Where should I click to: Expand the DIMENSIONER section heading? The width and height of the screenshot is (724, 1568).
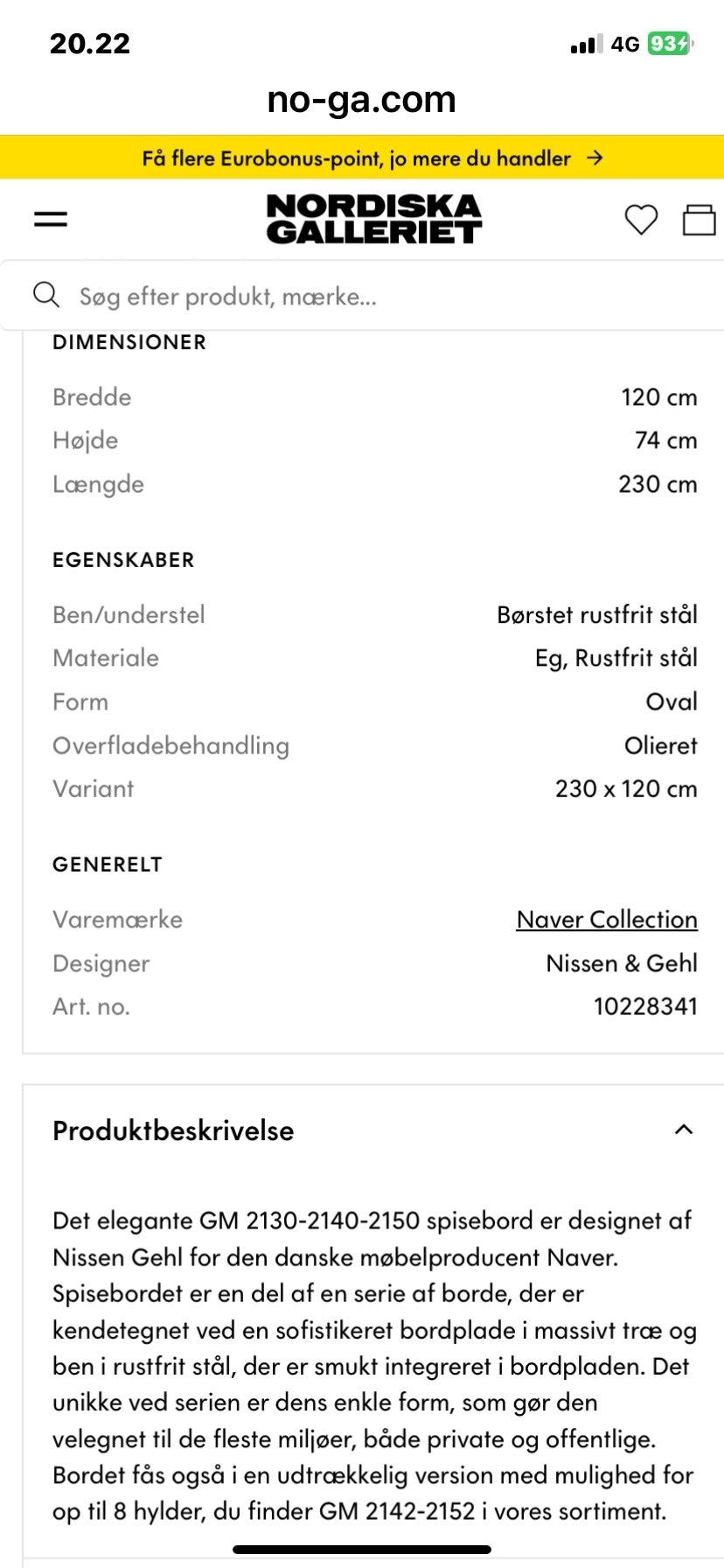(x=129, y=342)
